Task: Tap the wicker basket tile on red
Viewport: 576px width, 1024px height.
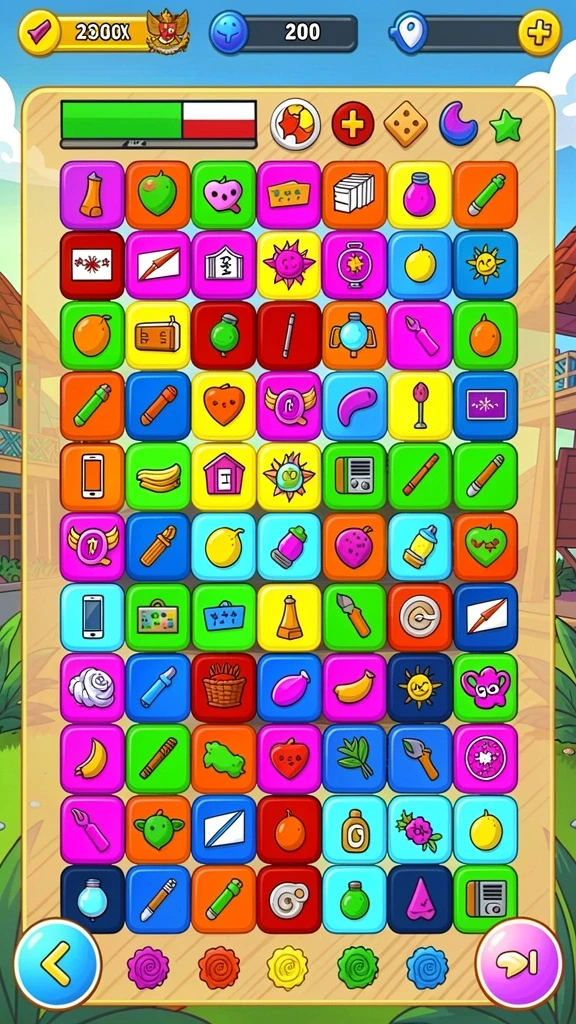Action: coord(223,688)
